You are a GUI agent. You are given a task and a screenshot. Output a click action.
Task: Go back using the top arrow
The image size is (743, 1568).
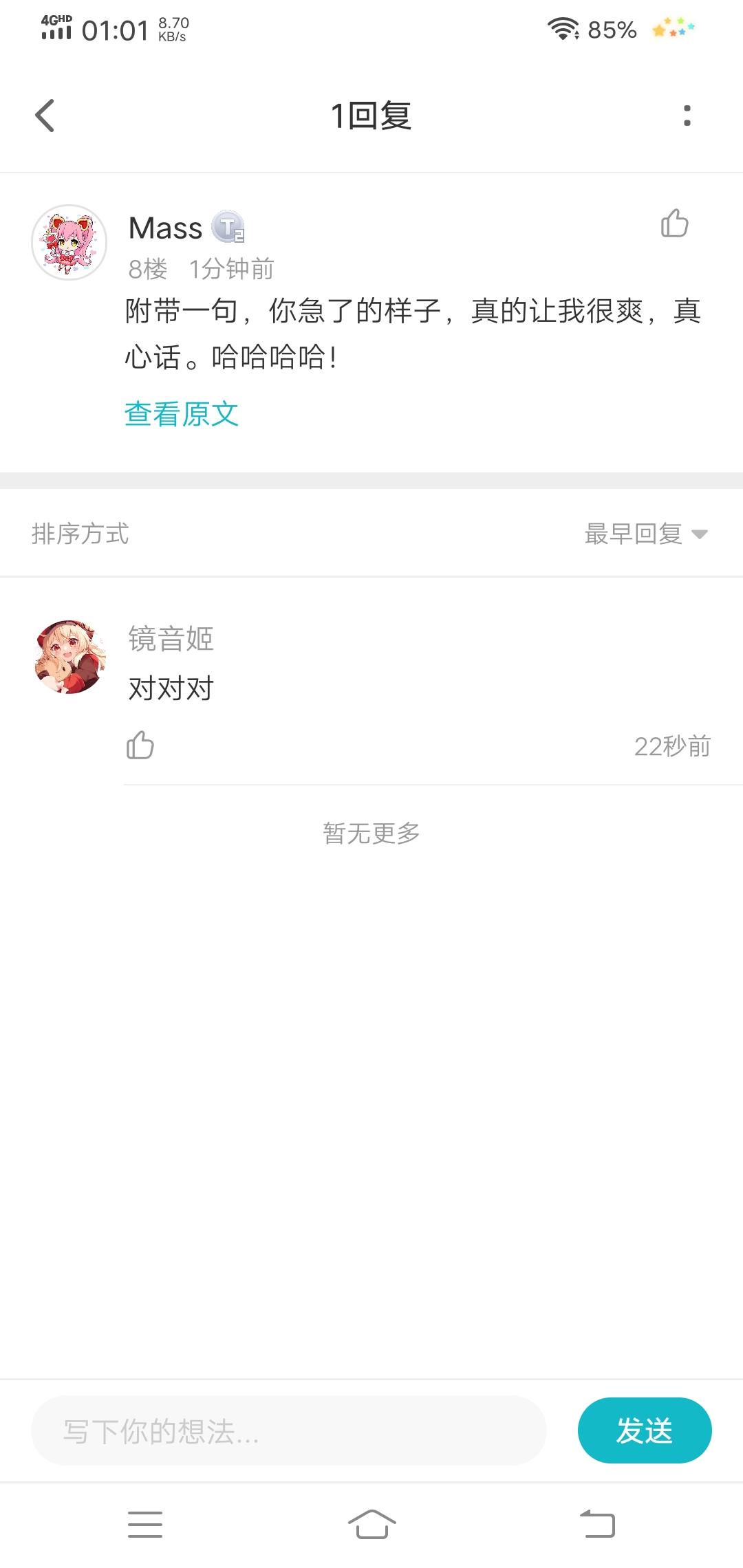coord(45,116)
